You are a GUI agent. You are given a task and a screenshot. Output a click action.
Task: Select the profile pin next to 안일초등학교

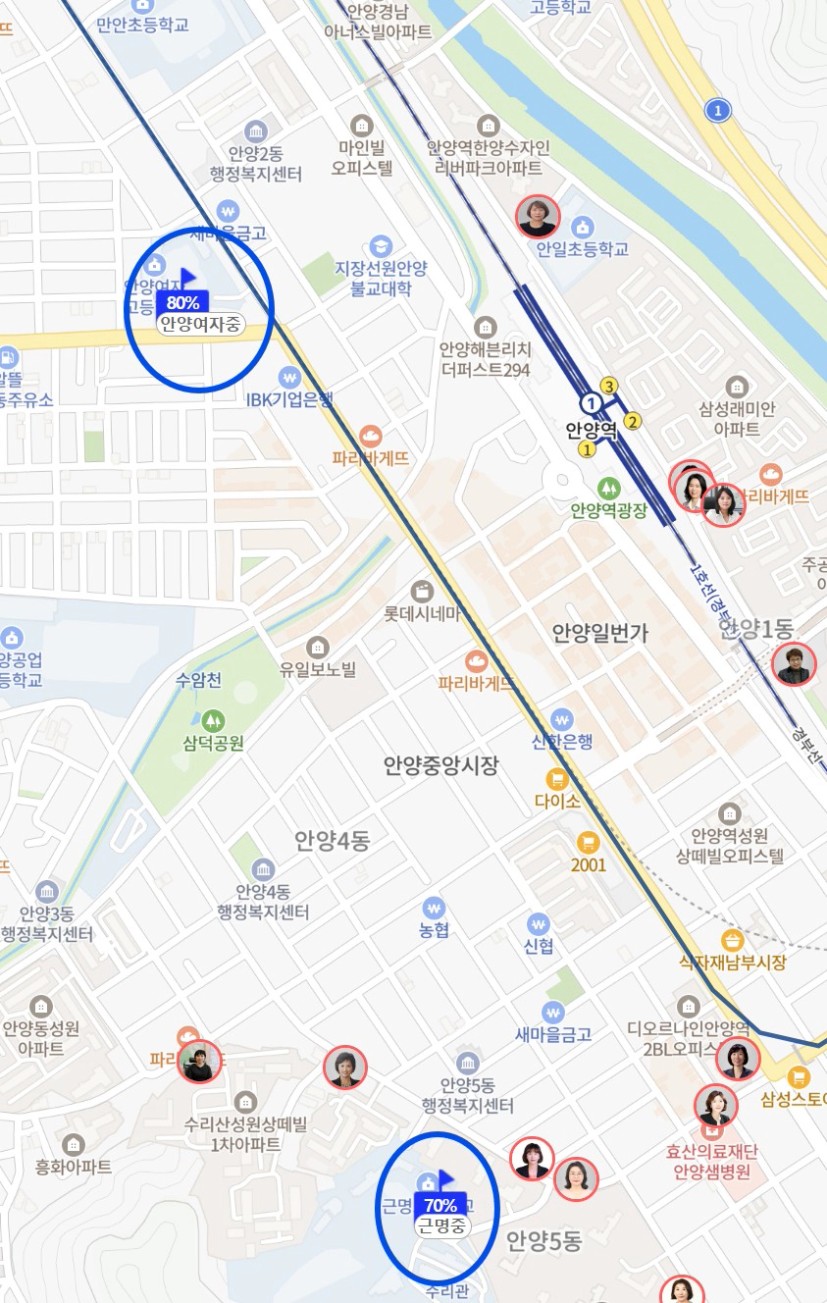(537, 215)
